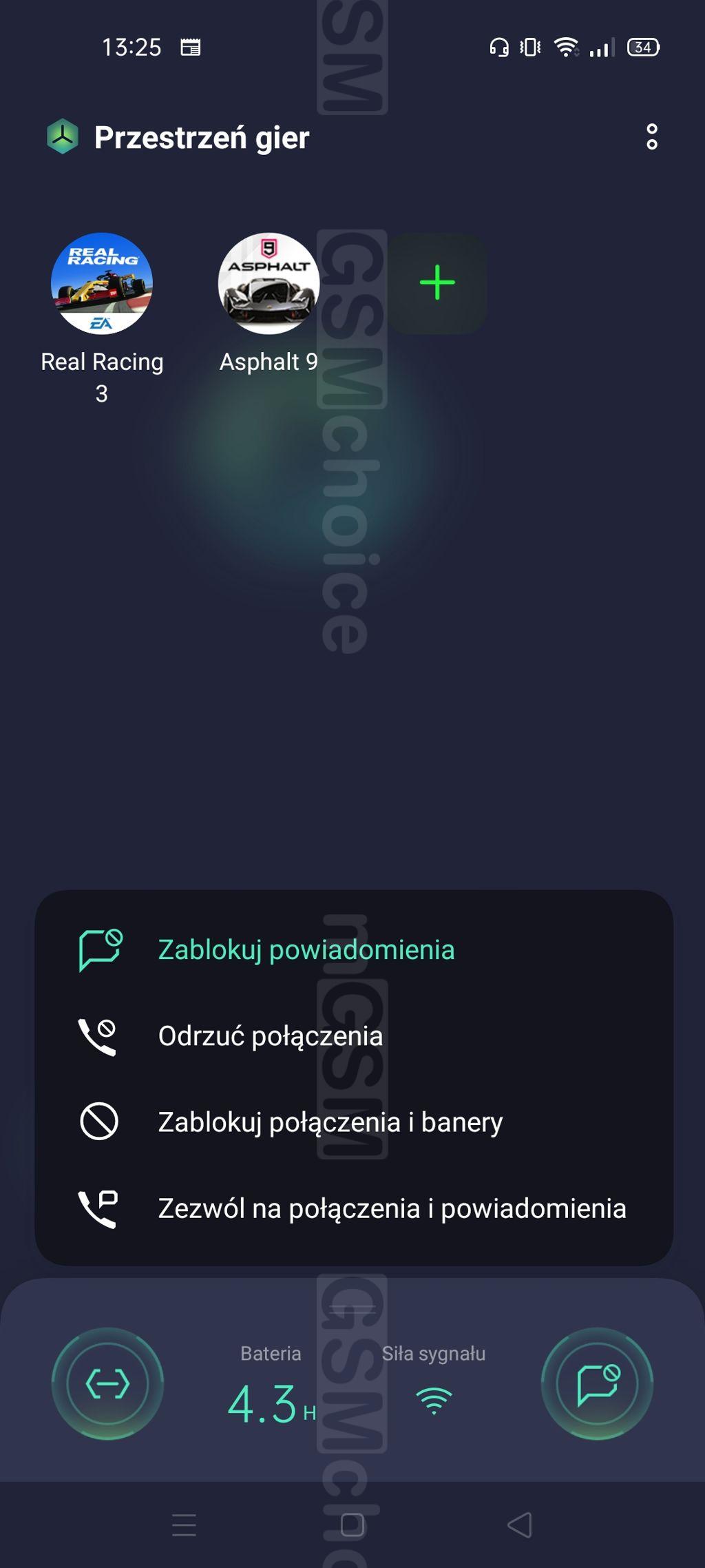Select Zablokuj powiadomienia option
This screenshot has width=705, height=1568.
coord(354,949)
